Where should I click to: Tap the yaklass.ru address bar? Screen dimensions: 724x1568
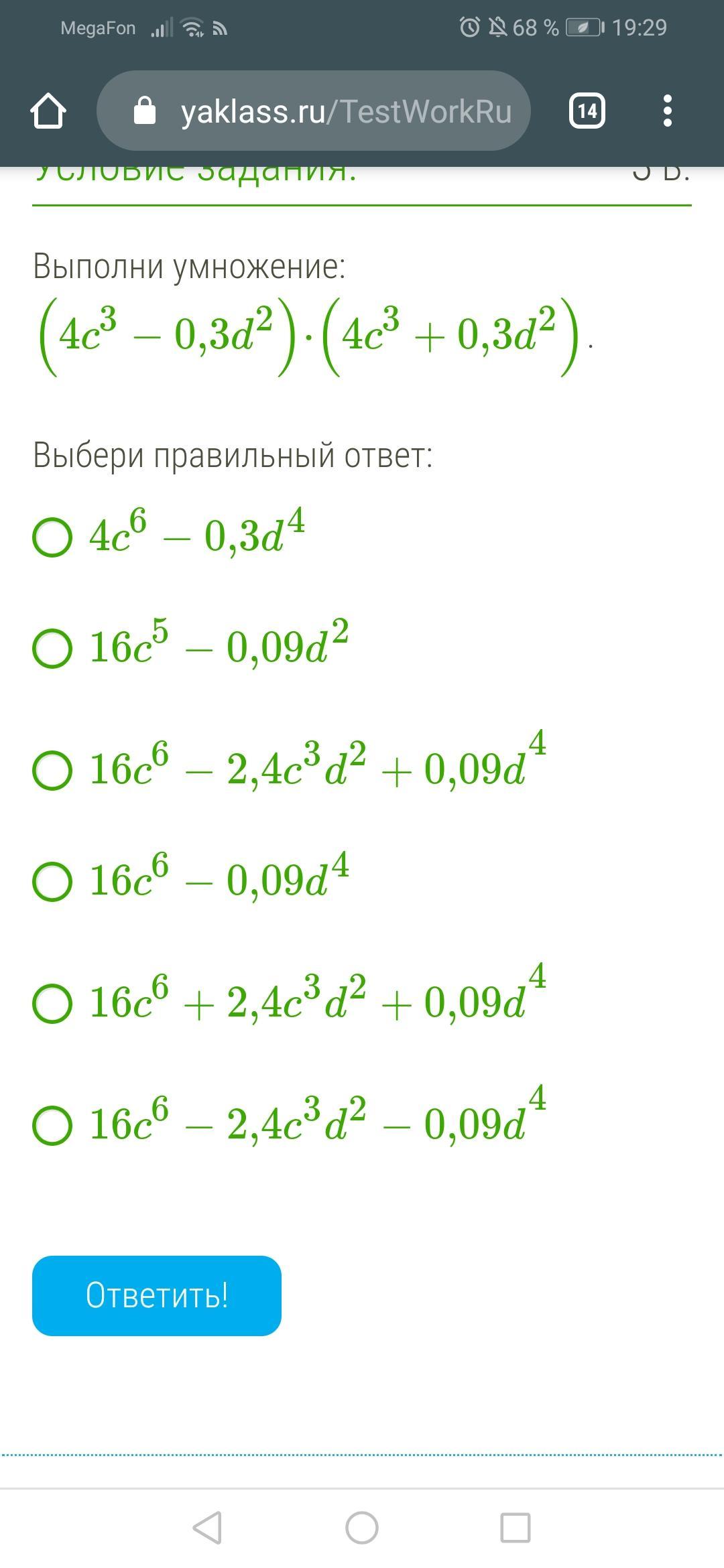pos(314,111)
